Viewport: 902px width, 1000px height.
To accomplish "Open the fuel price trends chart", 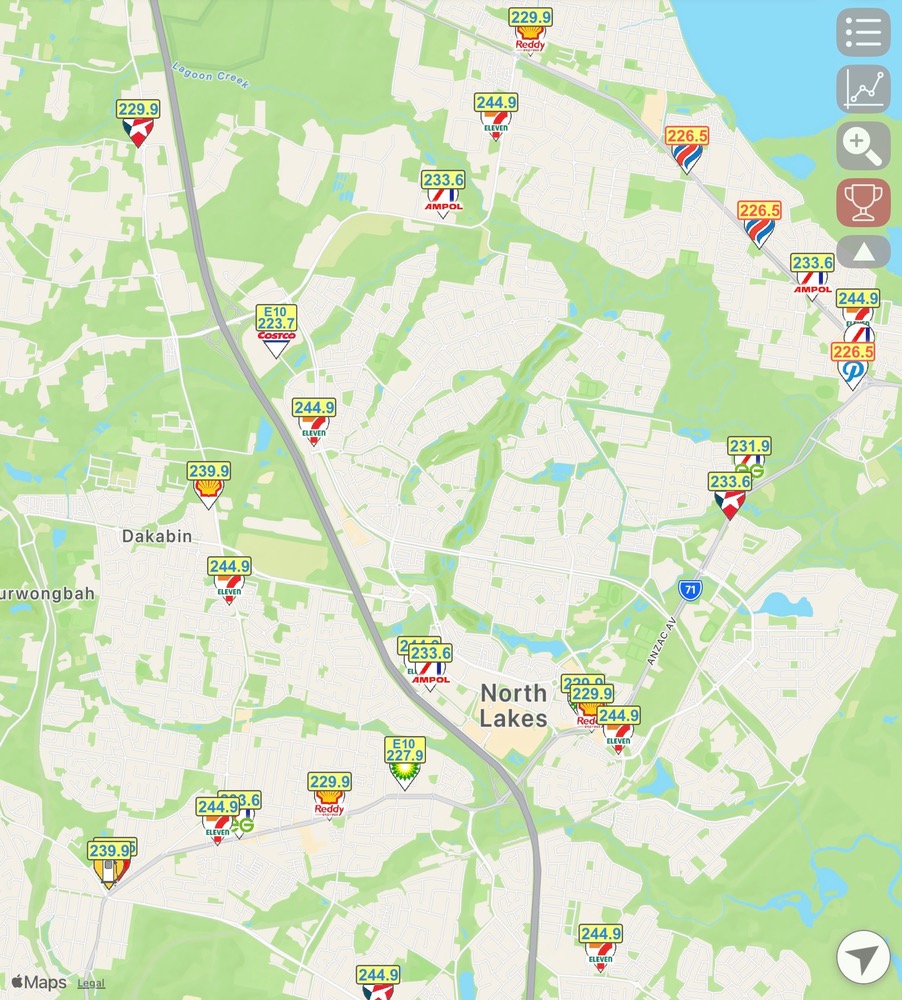I will (x=863, y=89).
